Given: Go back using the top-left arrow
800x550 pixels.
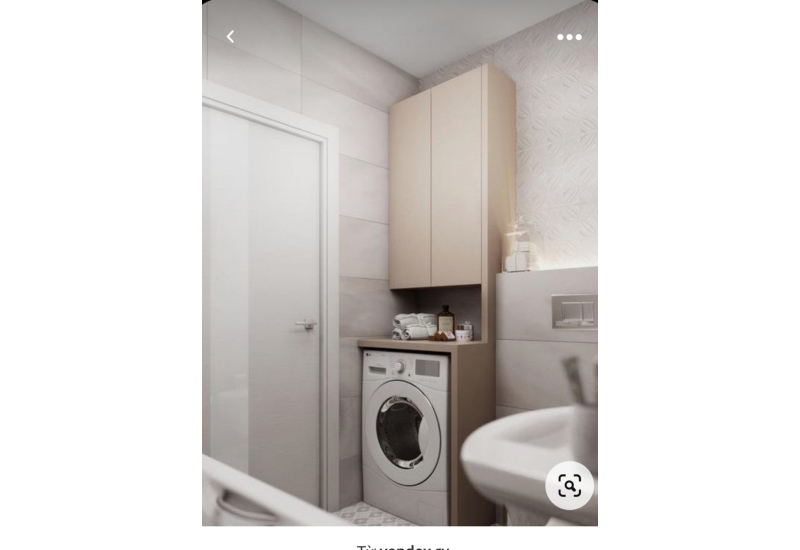Looking at the screenshot, I should tap(230, 37).
